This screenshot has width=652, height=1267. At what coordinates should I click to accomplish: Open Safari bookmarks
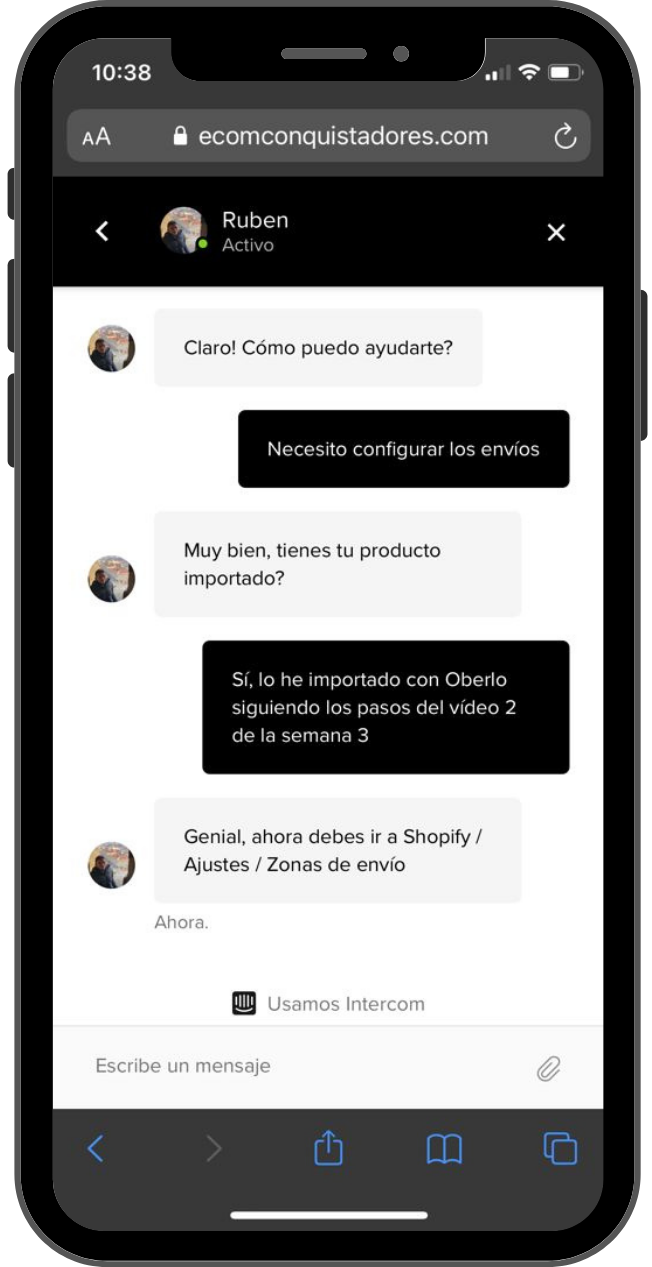tap(444, 1149)
